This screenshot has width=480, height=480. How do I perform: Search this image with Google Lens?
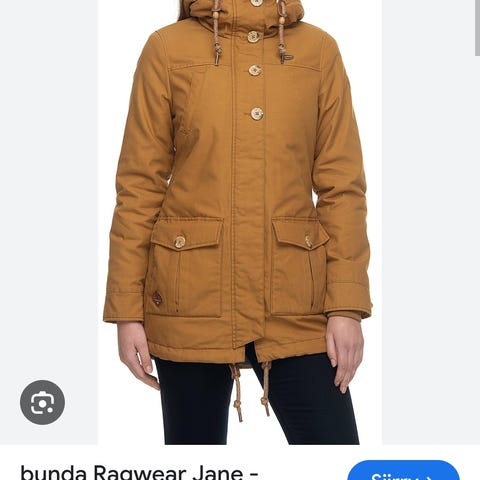pyautogui.click(x=42, y=402)
